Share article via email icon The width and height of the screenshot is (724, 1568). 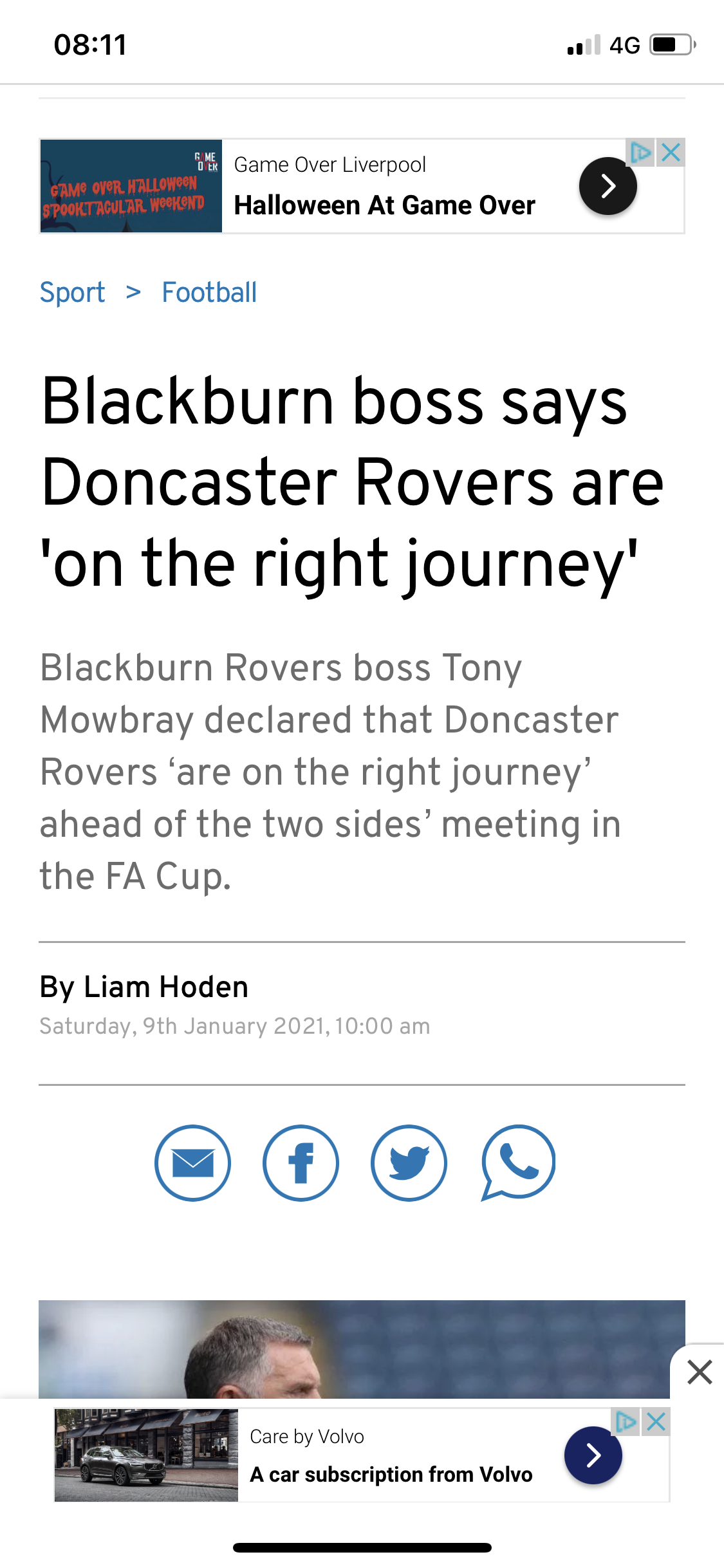click(x=192, y=1162)
